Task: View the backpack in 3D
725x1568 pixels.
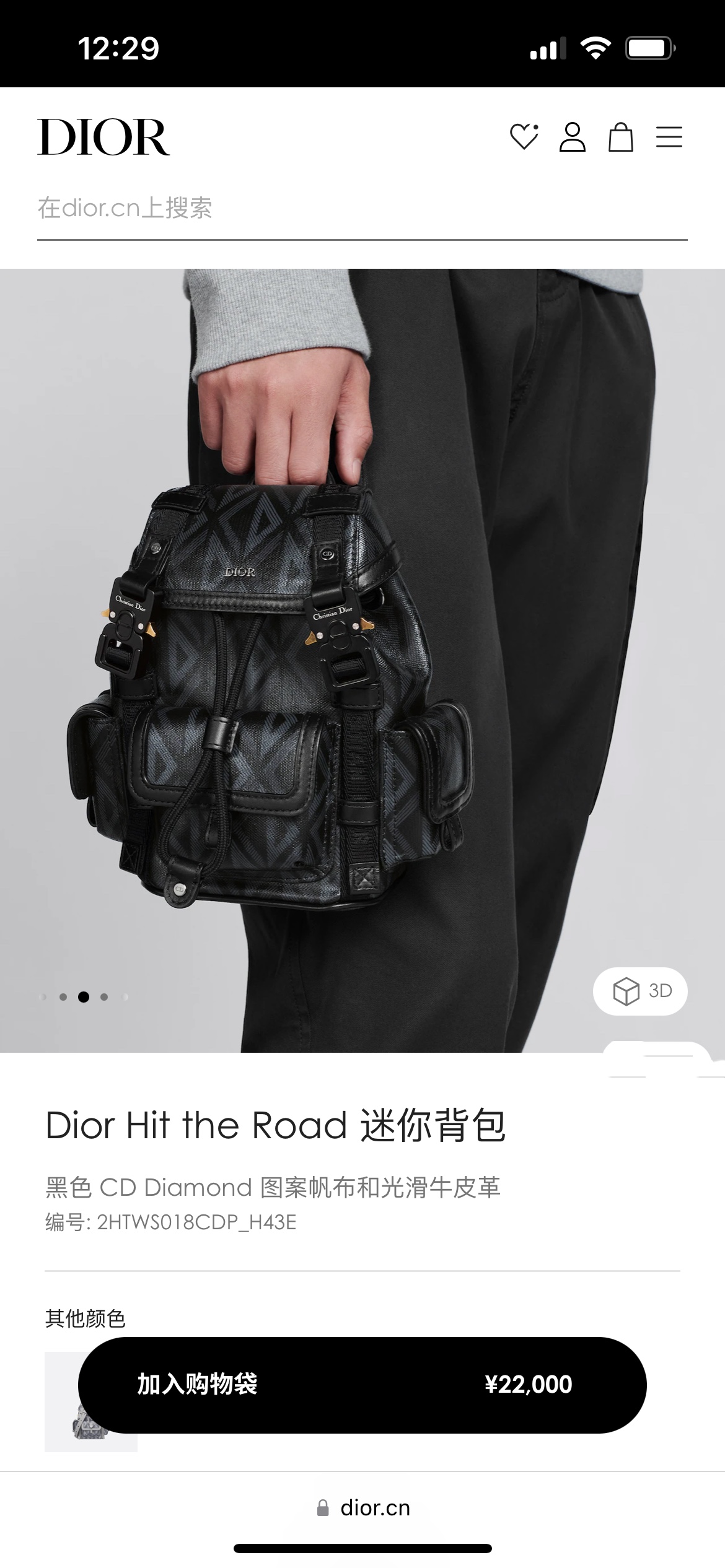Action: [x=640, y=991]
